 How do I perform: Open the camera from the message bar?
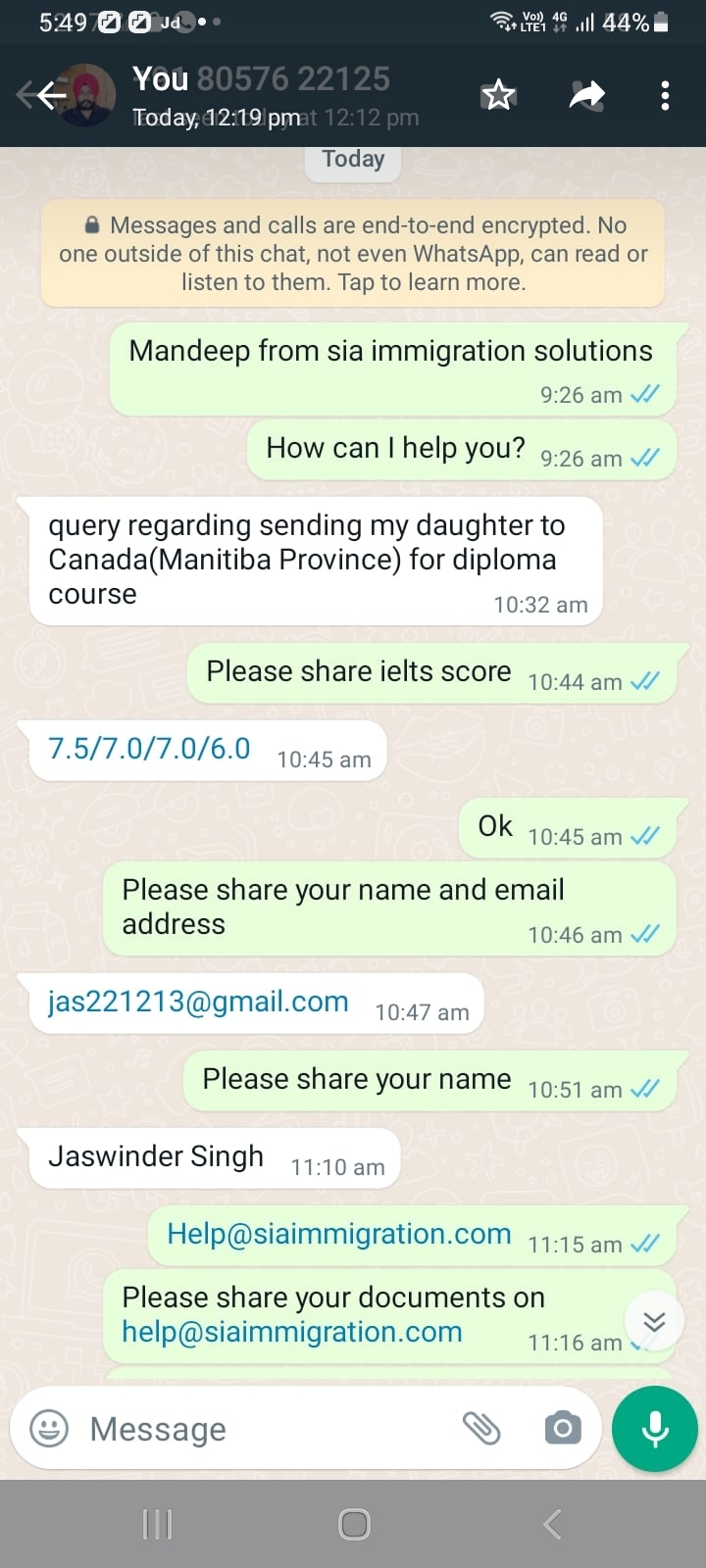coord(563,1429)
